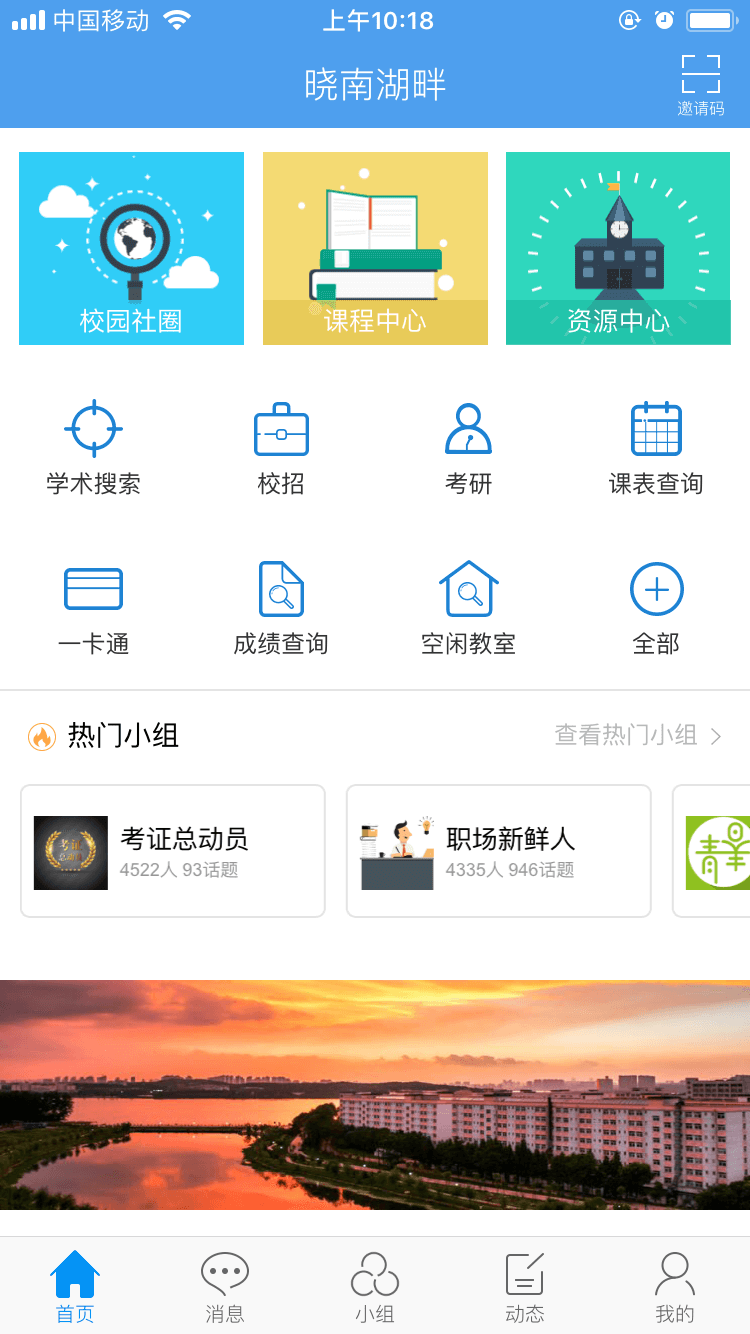Open 考研 section

468,447
